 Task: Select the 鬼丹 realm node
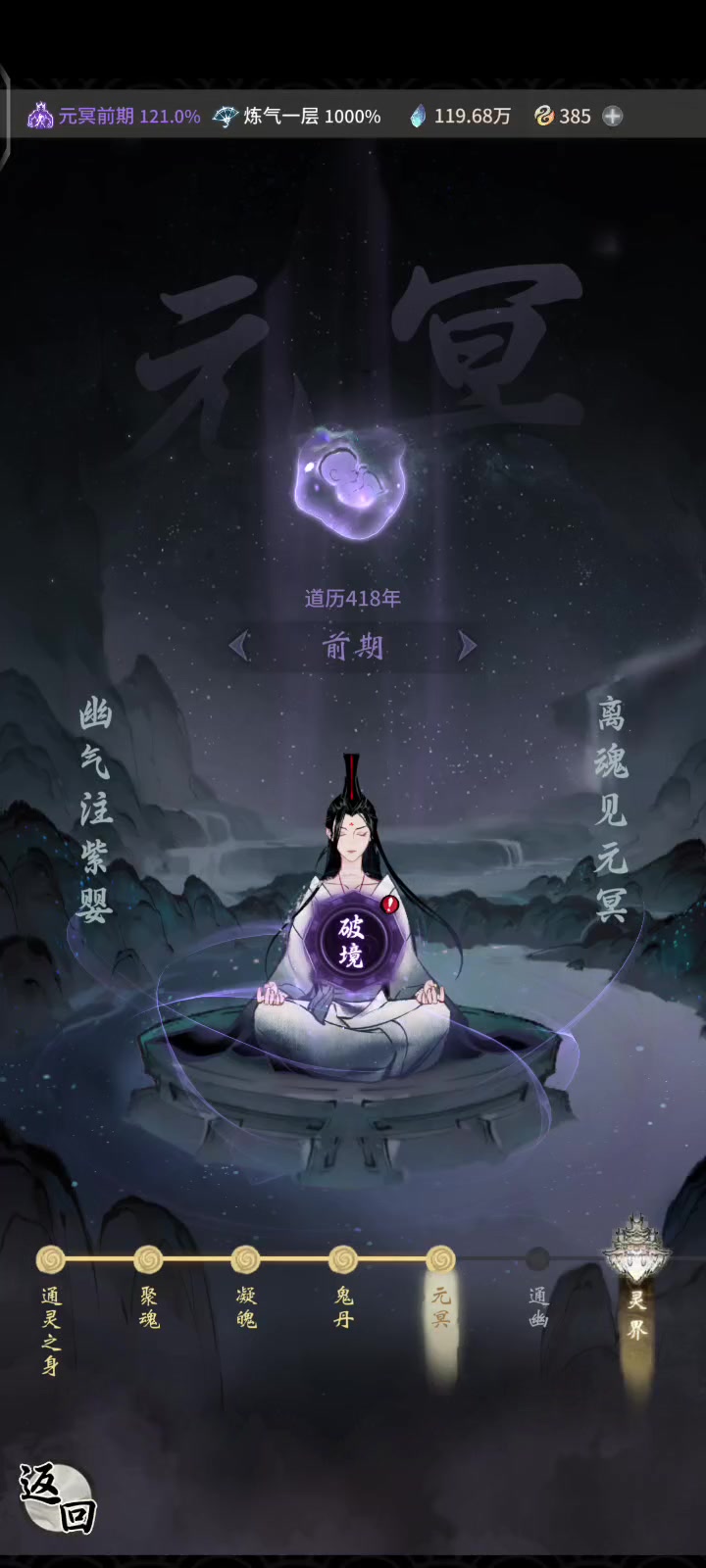point(343,1259)
